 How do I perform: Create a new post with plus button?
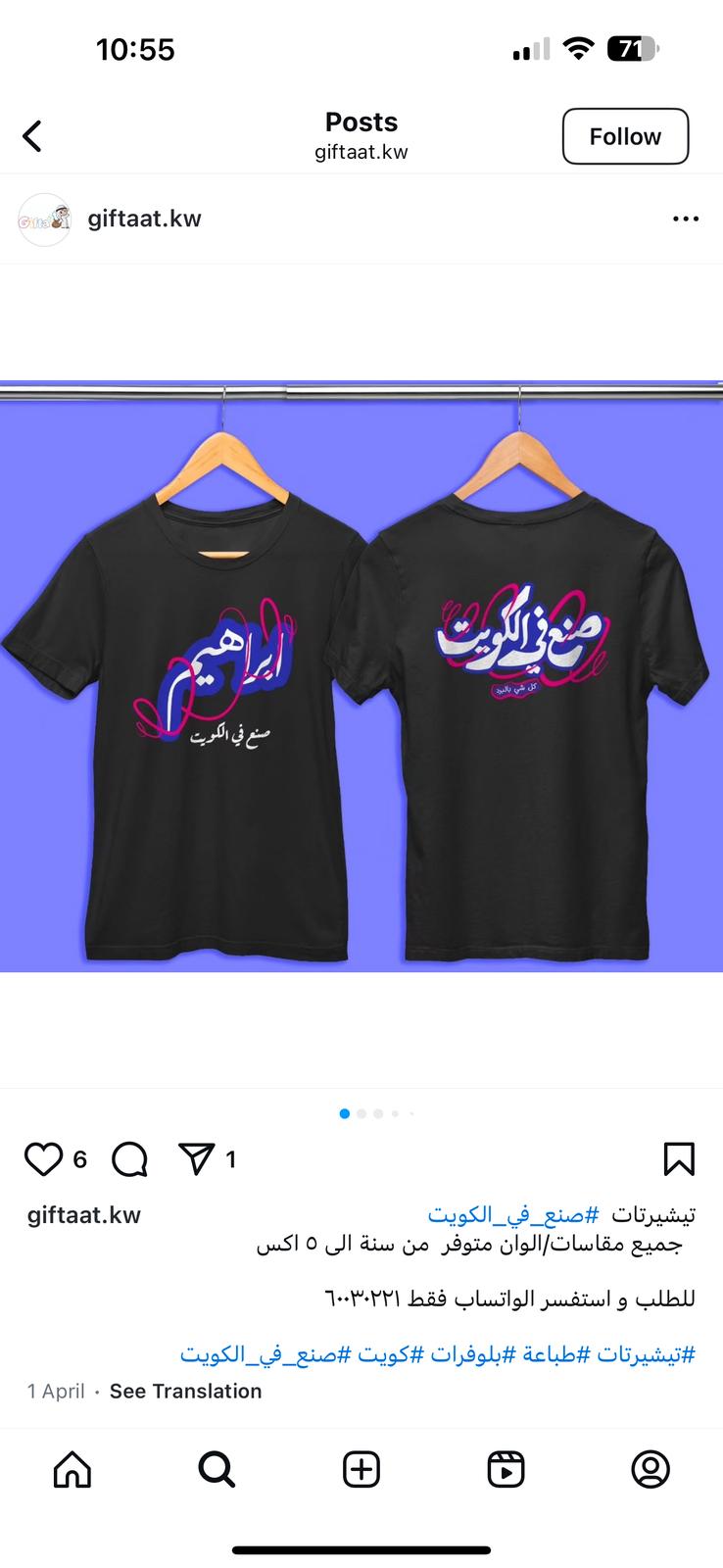(361, 1469)
